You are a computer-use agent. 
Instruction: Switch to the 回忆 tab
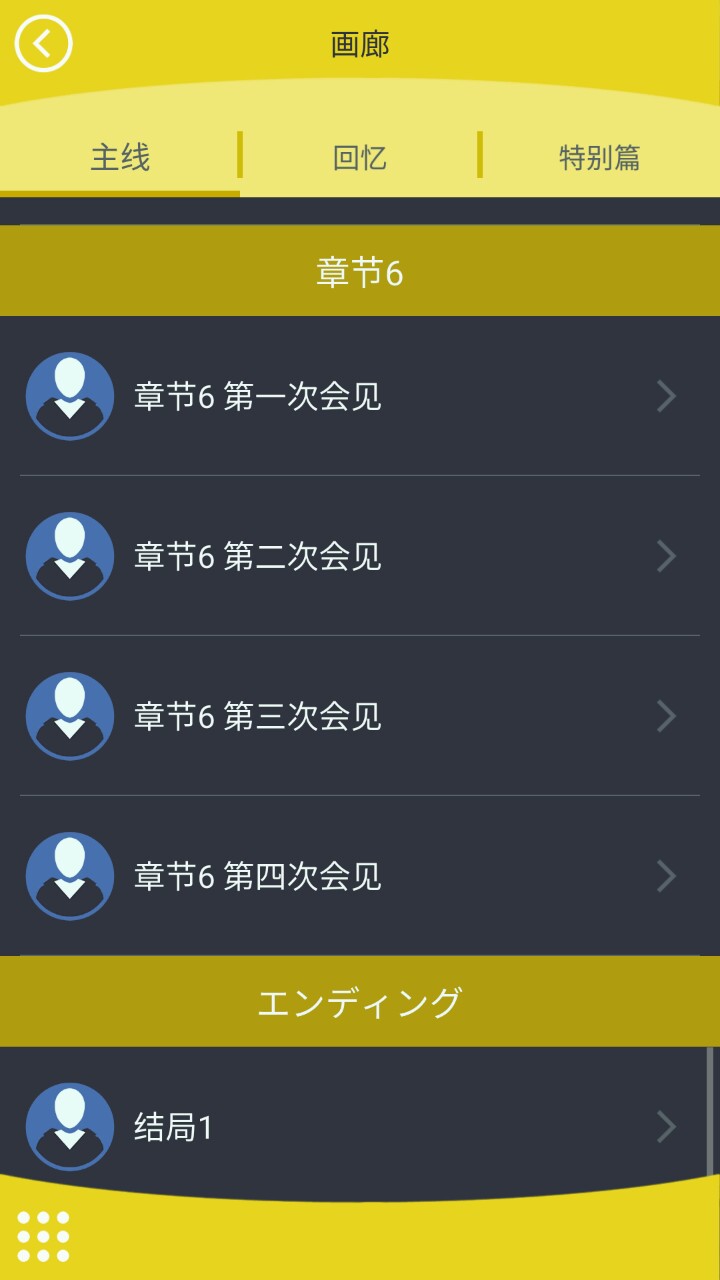point(360,157)
